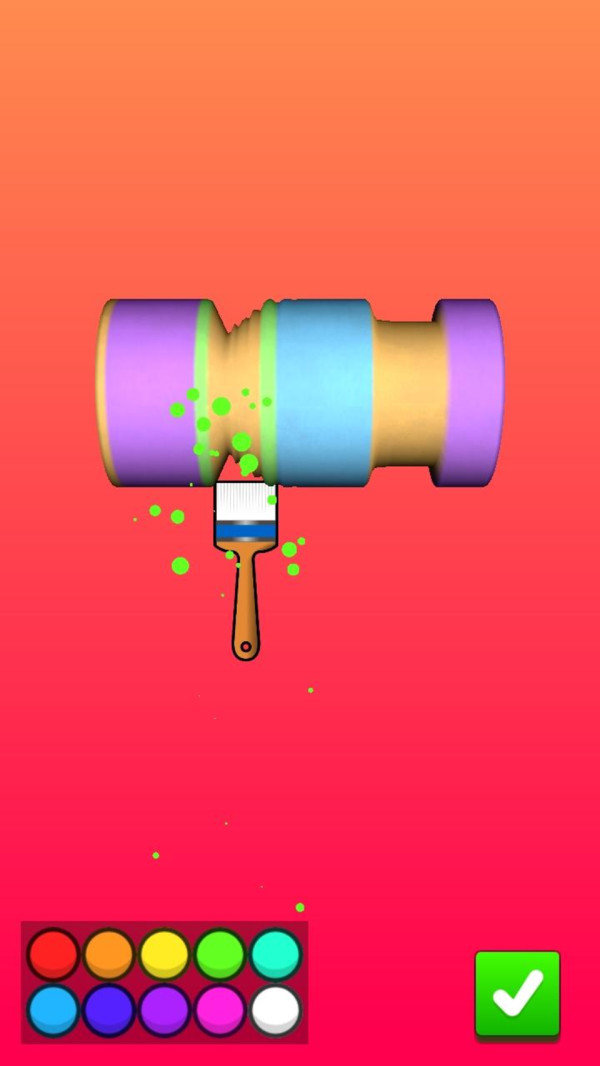Select the white paint swatch
Viewport: 600px width, 1066px height.
pyautogui.click(x=276, y=1009)
